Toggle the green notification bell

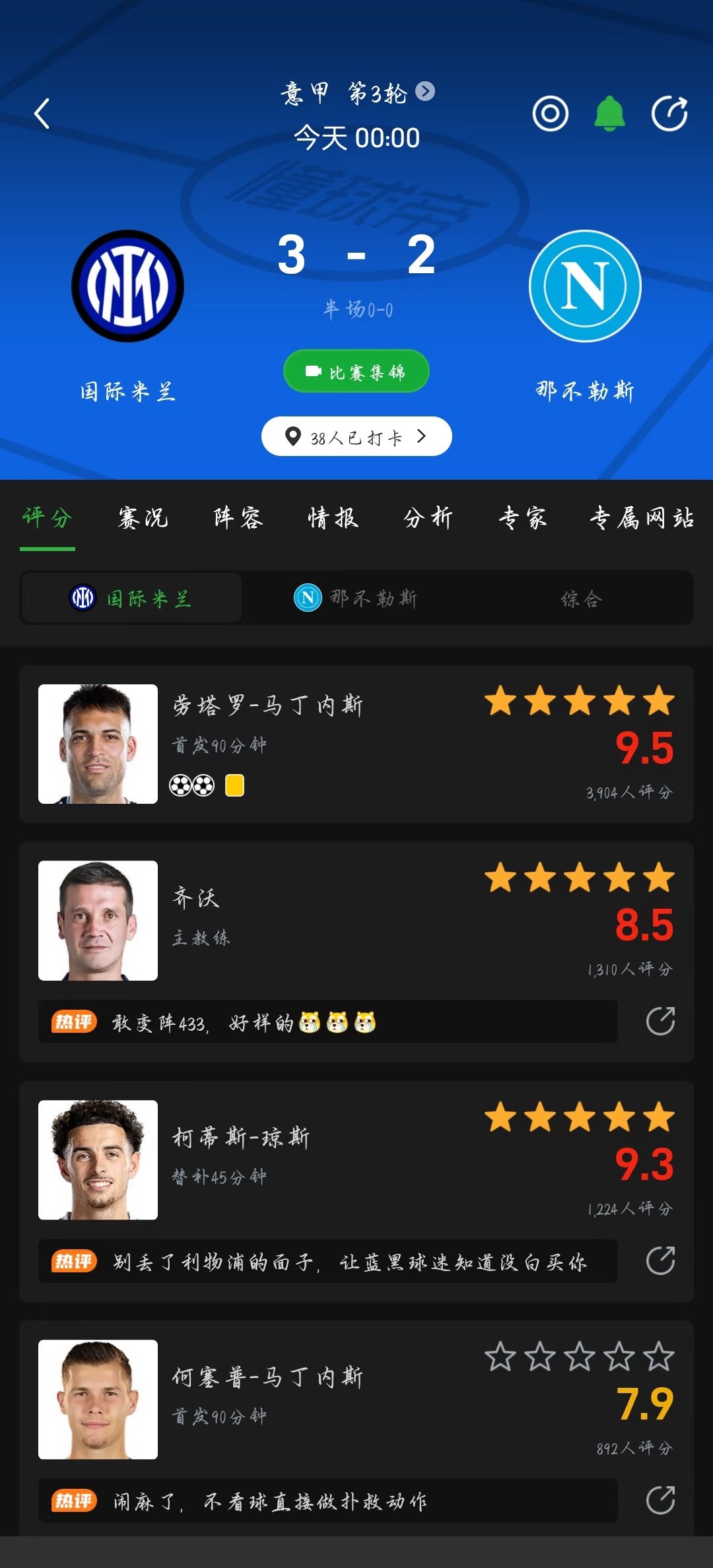(x=609, y=114)
